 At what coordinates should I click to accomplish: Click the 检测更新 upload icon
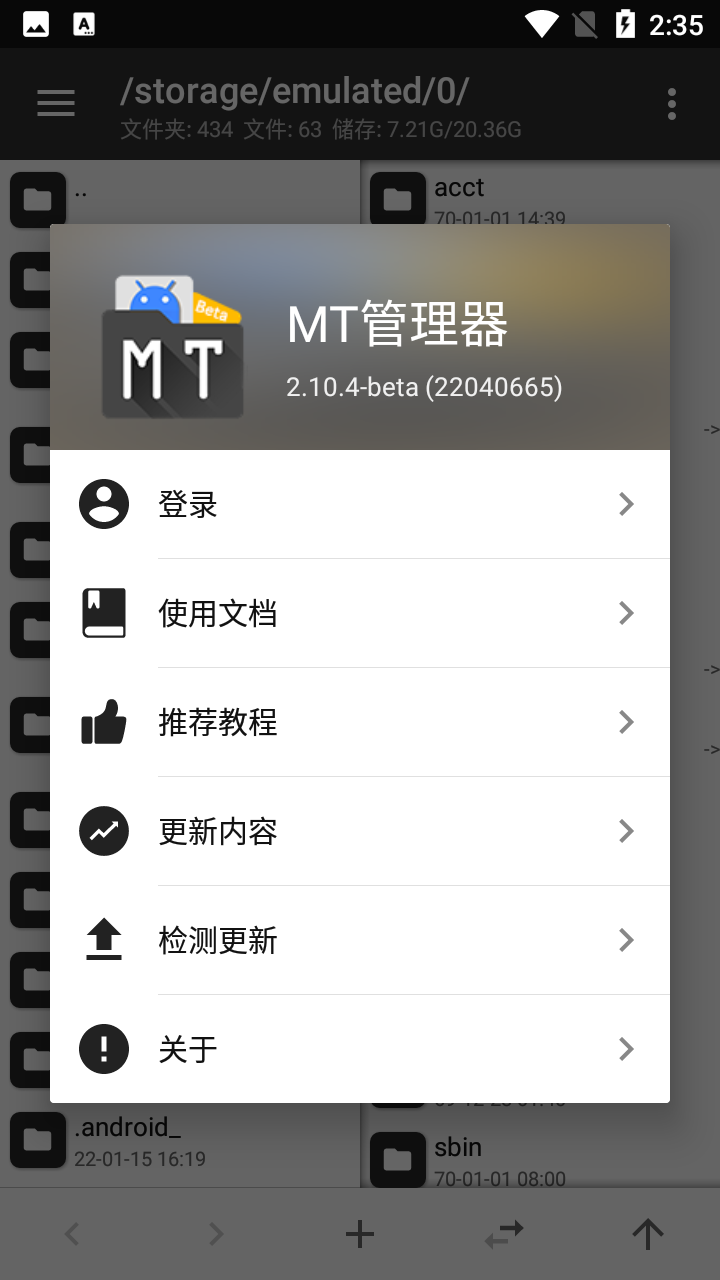(104, 940)
